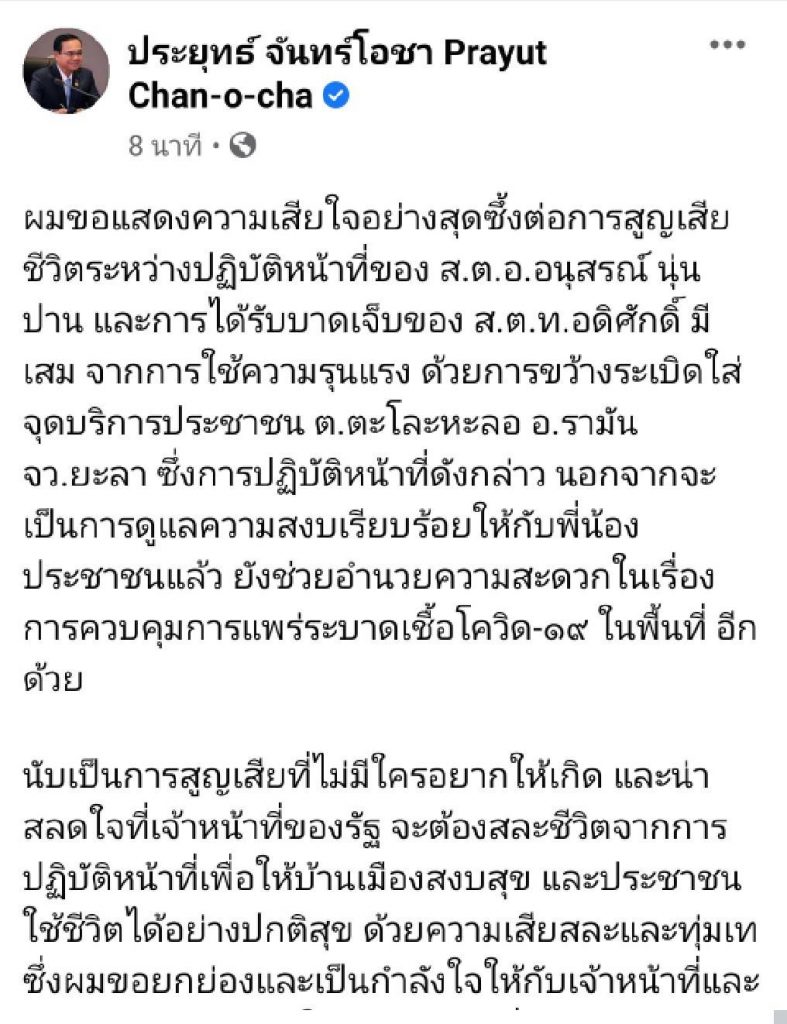Image resolution: width=787 pixels, height=1024 pixels.
Task: Open the Prayut Chan-o-cha page name link
Action: (x=336, y=52)
